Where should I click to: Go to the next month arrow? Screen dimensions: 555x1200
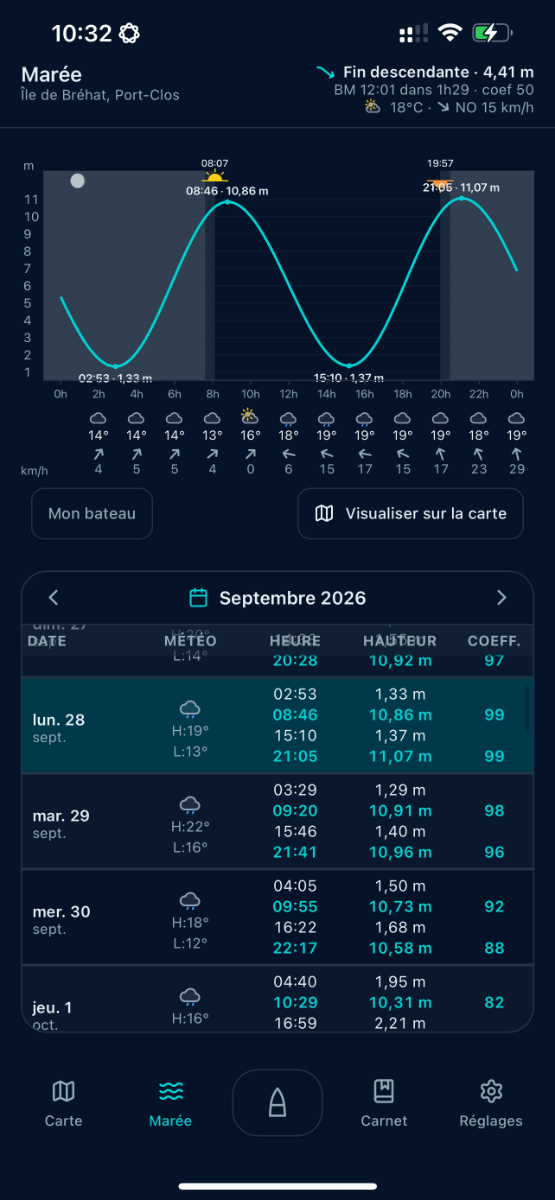(x=502, y=598)
